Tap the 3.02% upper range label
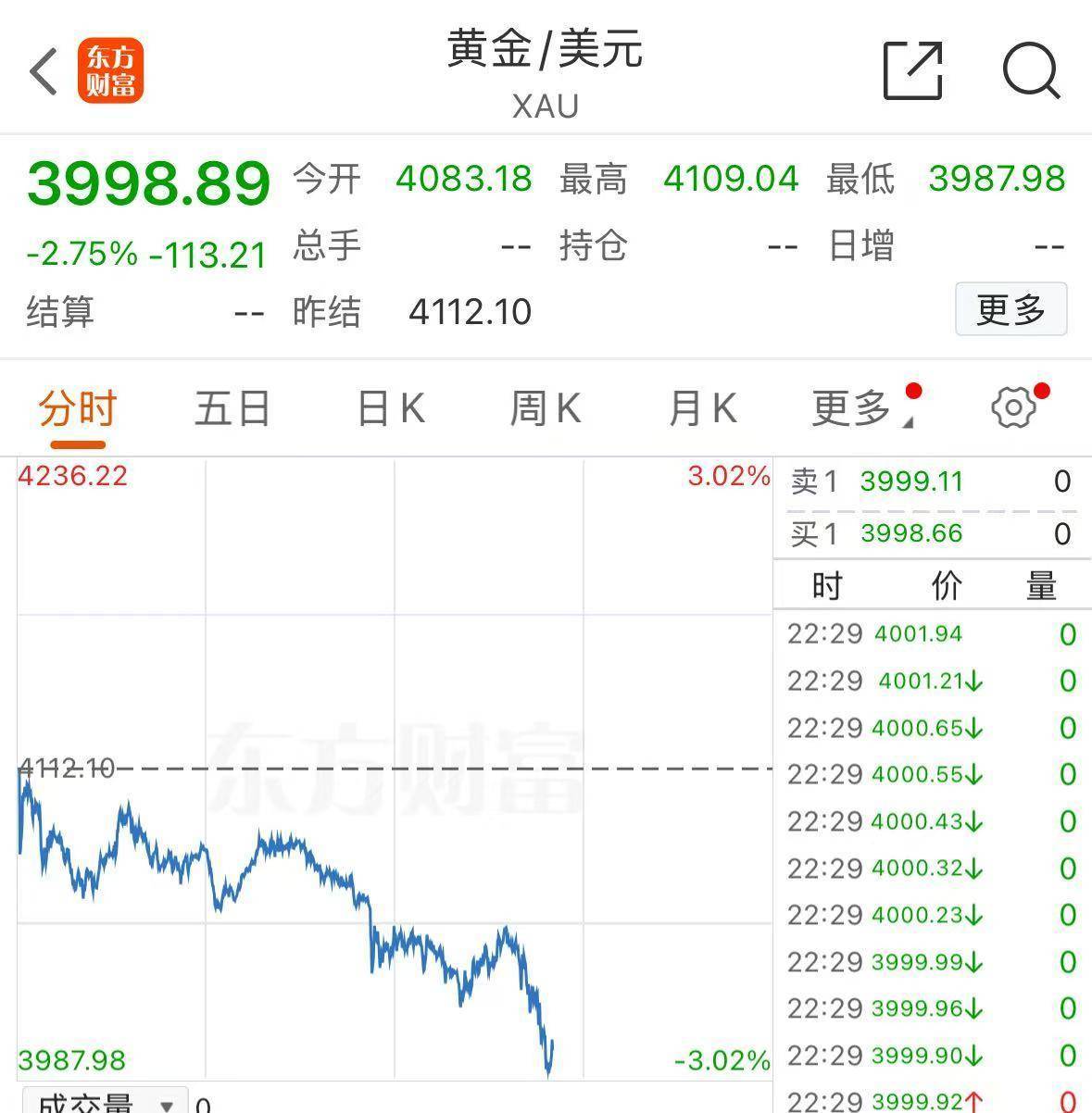The width and height of the screenshot is (1092, 1113). [727, 477]
